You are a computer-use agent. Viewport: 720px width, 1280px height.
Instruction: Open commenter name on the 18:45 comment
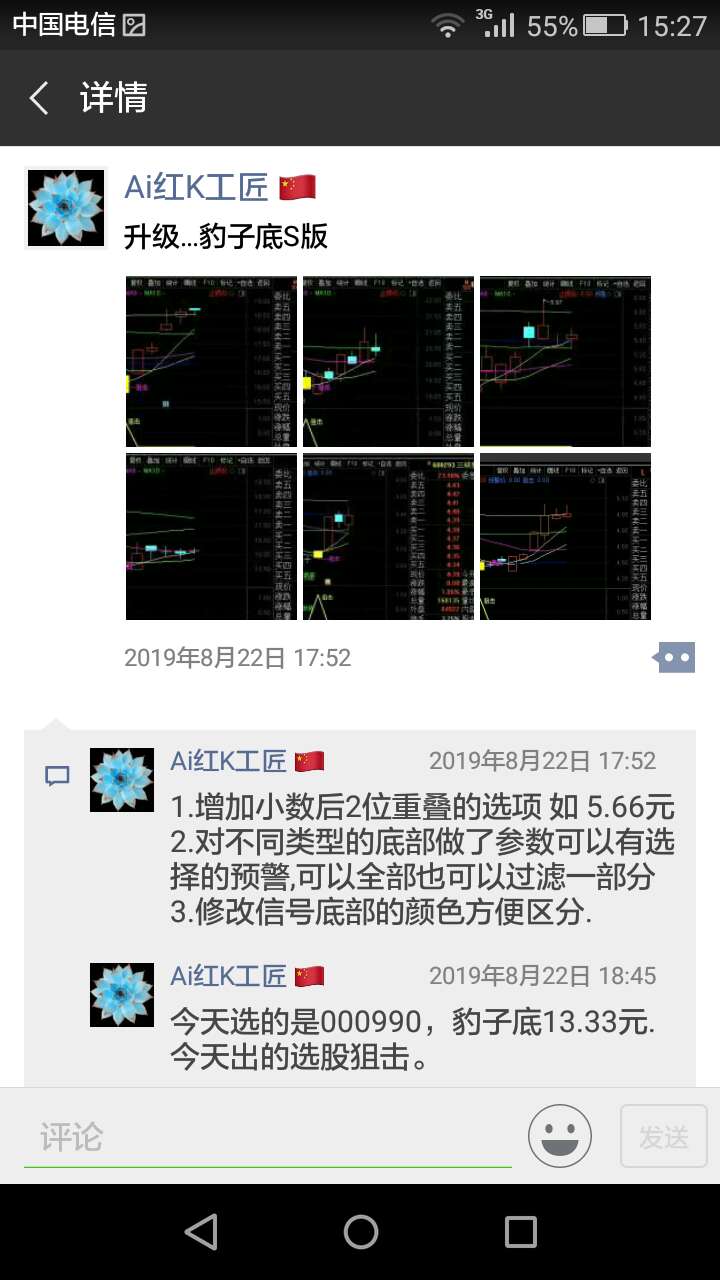coord(229,976)
